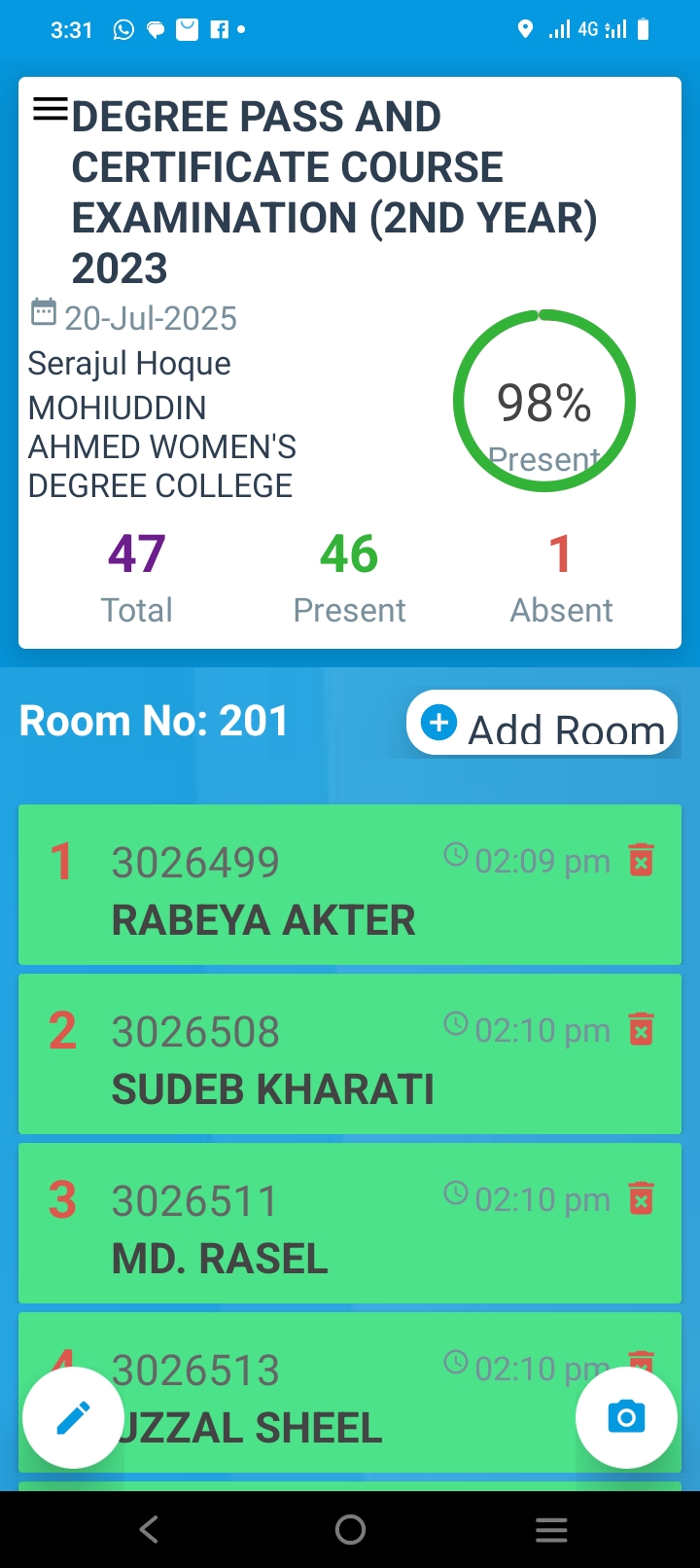
Task: Tap the Add Room button
Action: [x=542, y=723]
